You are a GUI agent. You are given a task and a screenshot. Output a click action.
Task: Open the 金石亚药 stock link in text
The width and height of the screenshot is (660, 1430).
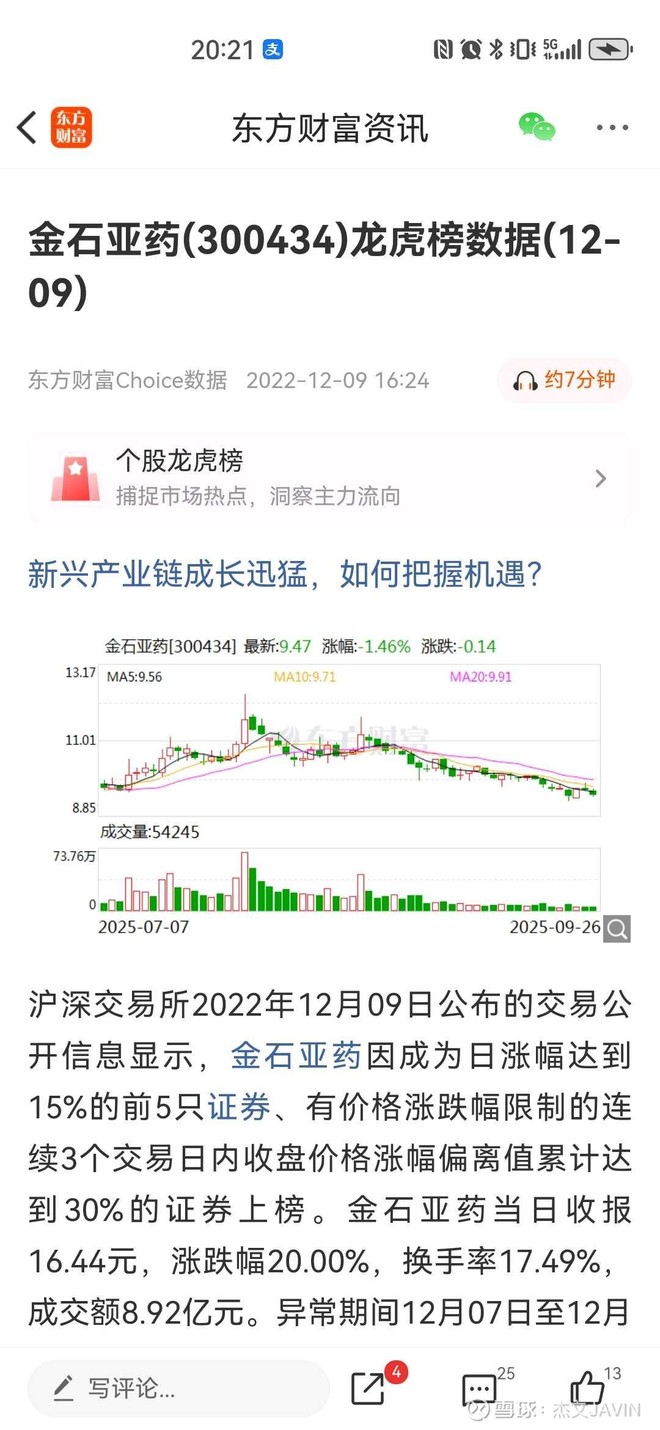(x=295, y=1055)
